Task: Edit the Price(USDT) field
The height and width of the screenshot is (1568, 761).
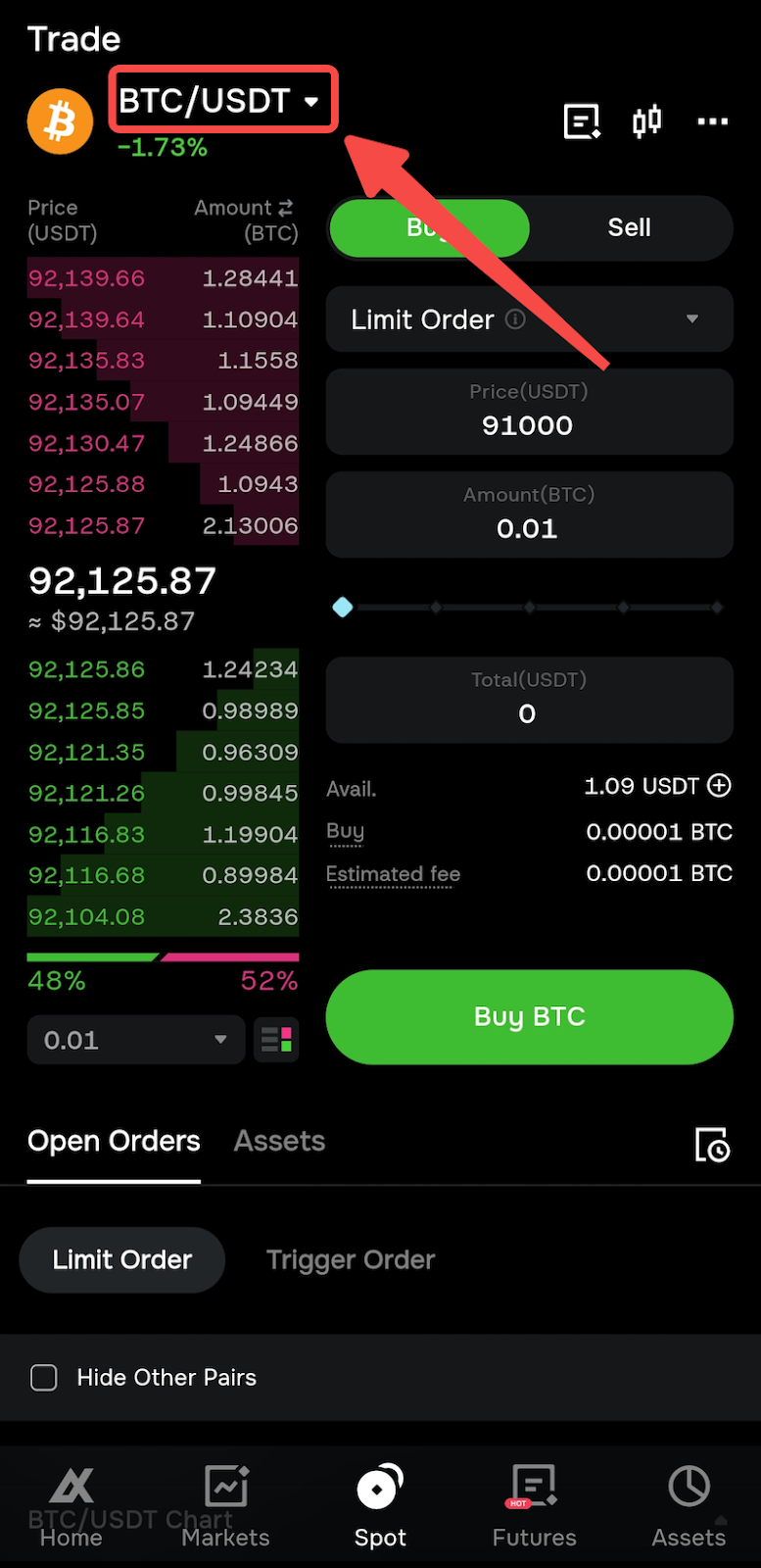Action: tap(529, 411)
